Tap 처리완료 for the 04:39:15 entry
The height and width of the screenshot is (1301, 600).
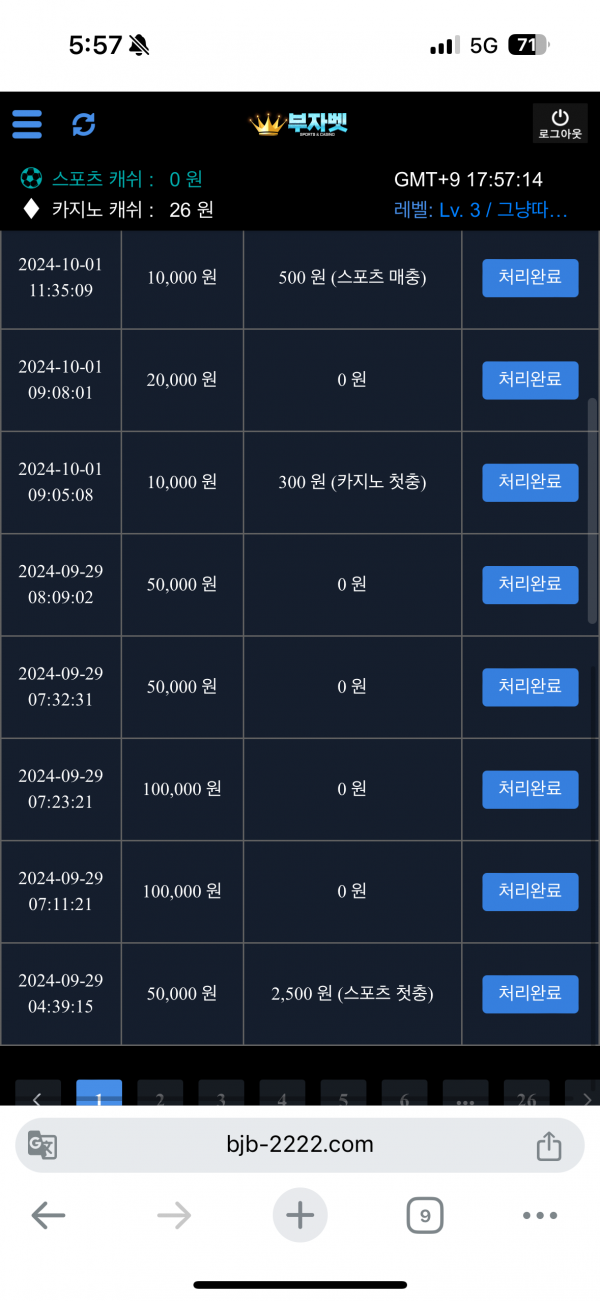pos(530,993)
